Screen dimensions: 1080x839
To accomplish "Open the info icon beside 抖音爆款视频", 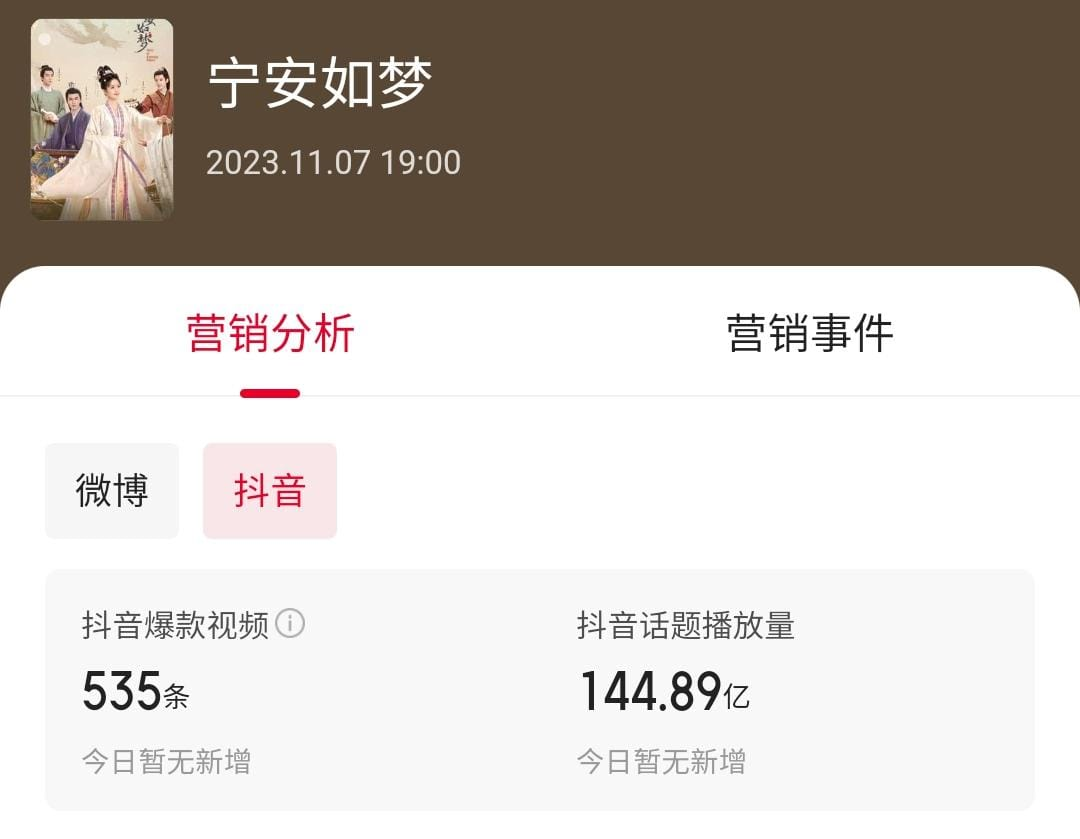I will 290,625.
